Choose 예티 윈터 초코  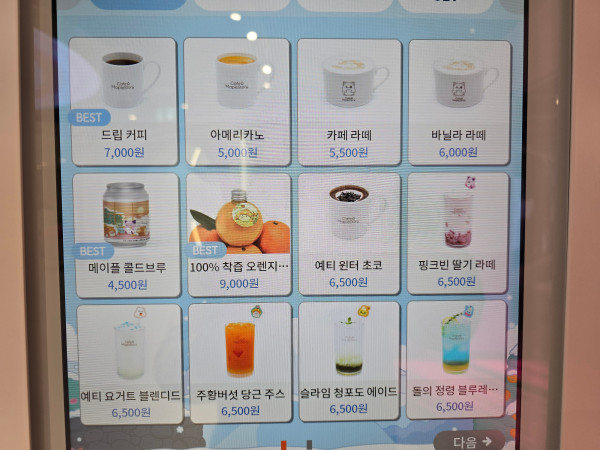[349, 233]
